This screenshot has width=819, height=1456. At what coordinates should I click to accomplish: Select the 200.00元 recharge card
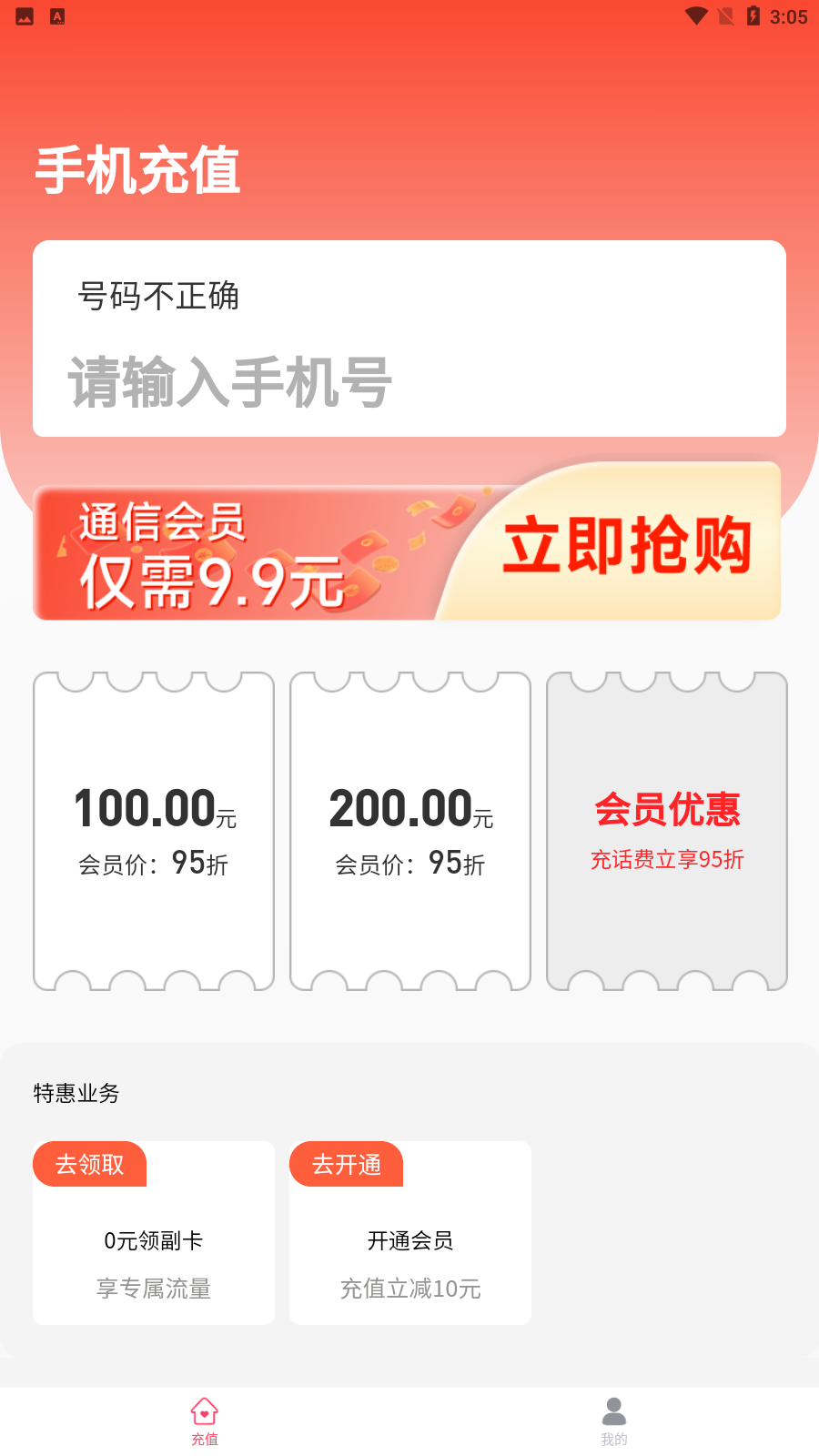coord(410,831)
